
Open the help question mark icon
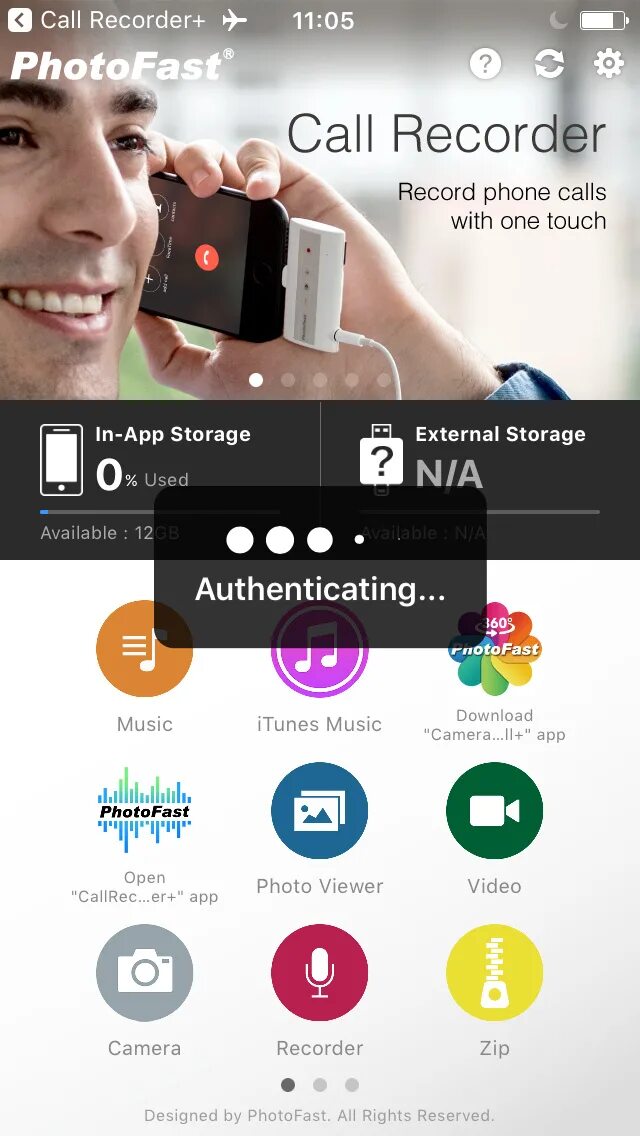[485, 64]
